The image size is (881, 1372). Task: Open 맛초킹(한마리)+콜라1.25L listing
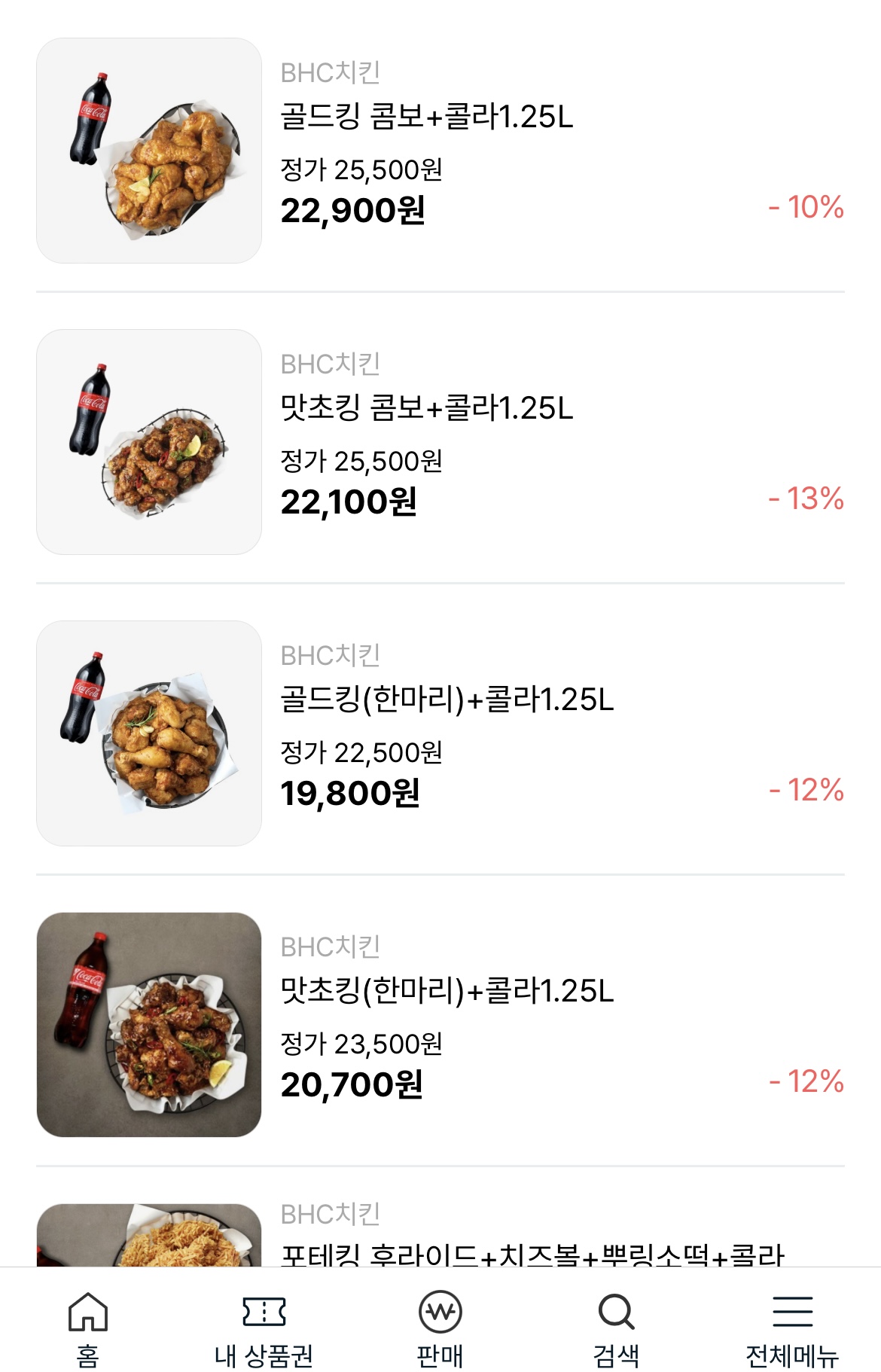coord(447,992)
